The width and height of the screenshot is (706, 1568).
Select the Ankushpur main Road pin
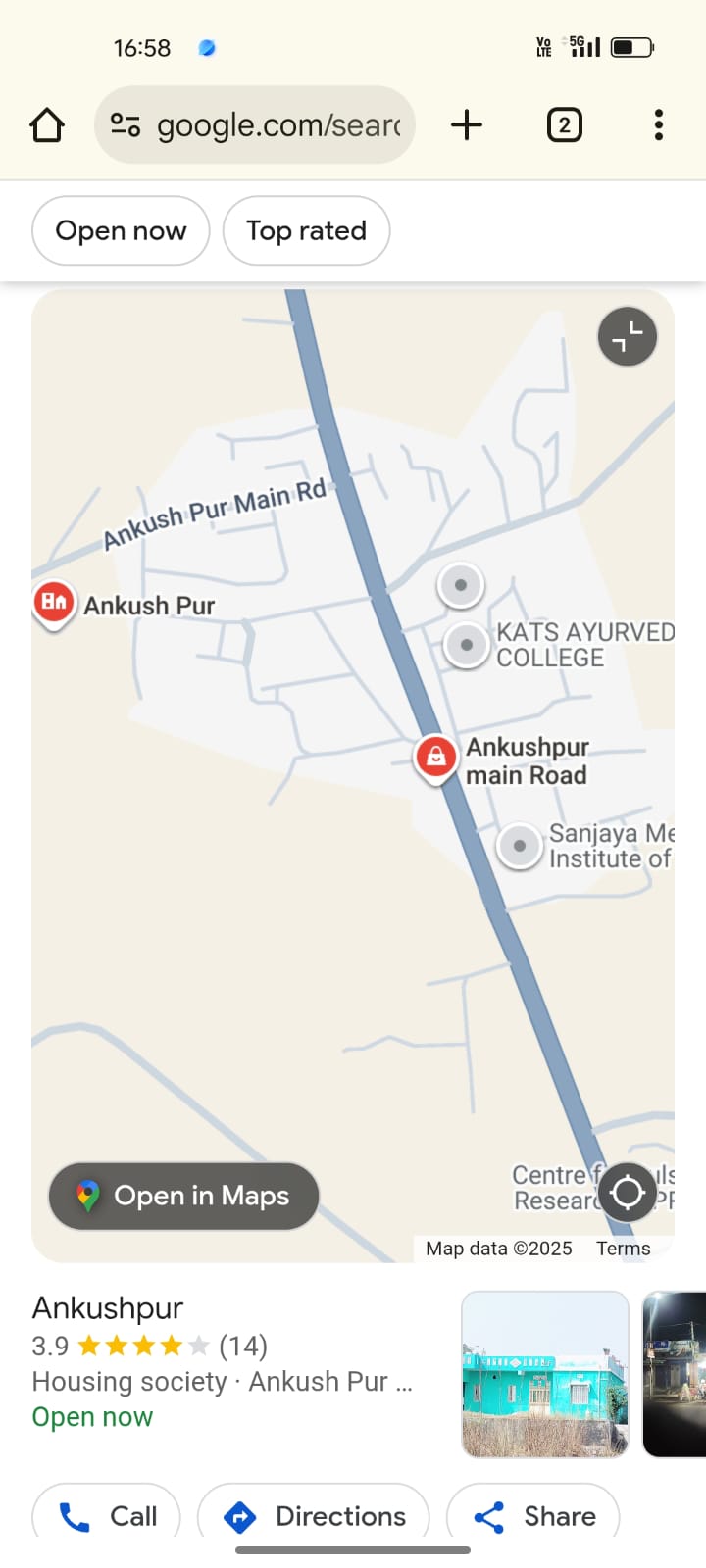click(x=435, y=757)
